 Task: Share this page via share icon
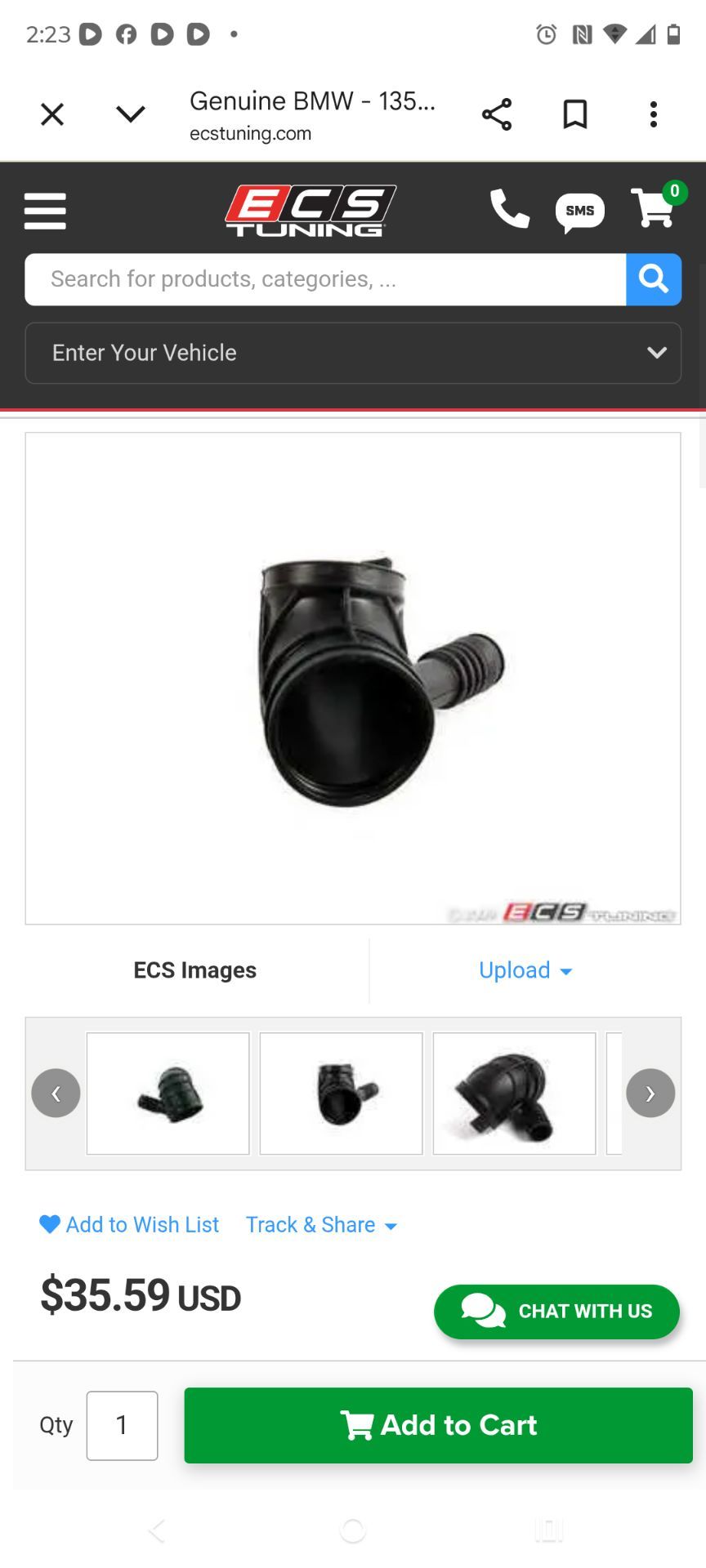pyautogui.click(x=497, y=114)
